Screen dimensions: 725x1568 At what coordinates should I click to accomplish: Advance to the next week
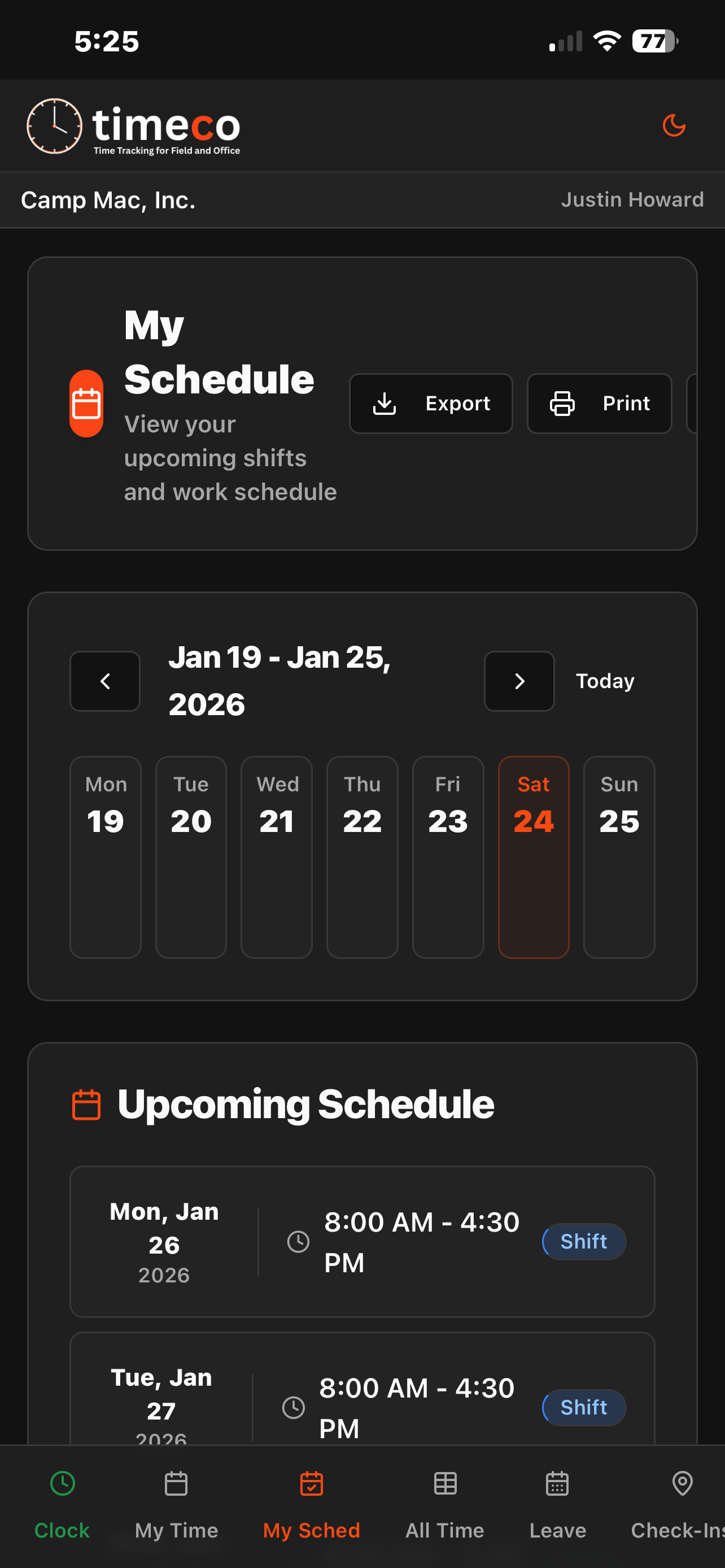[x=519, y=681]
